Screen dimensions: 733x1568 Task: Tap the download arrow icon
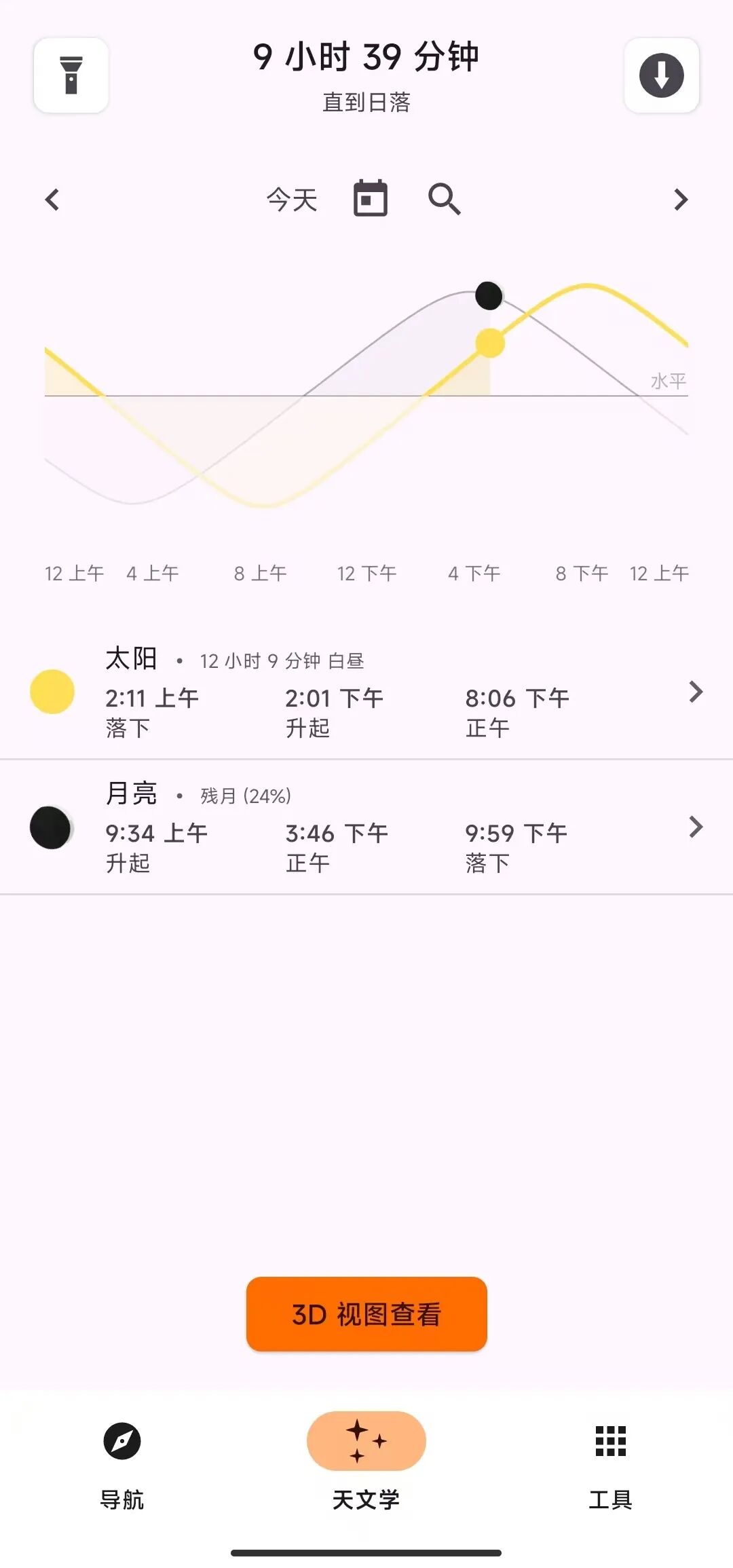tap(661, 76)
